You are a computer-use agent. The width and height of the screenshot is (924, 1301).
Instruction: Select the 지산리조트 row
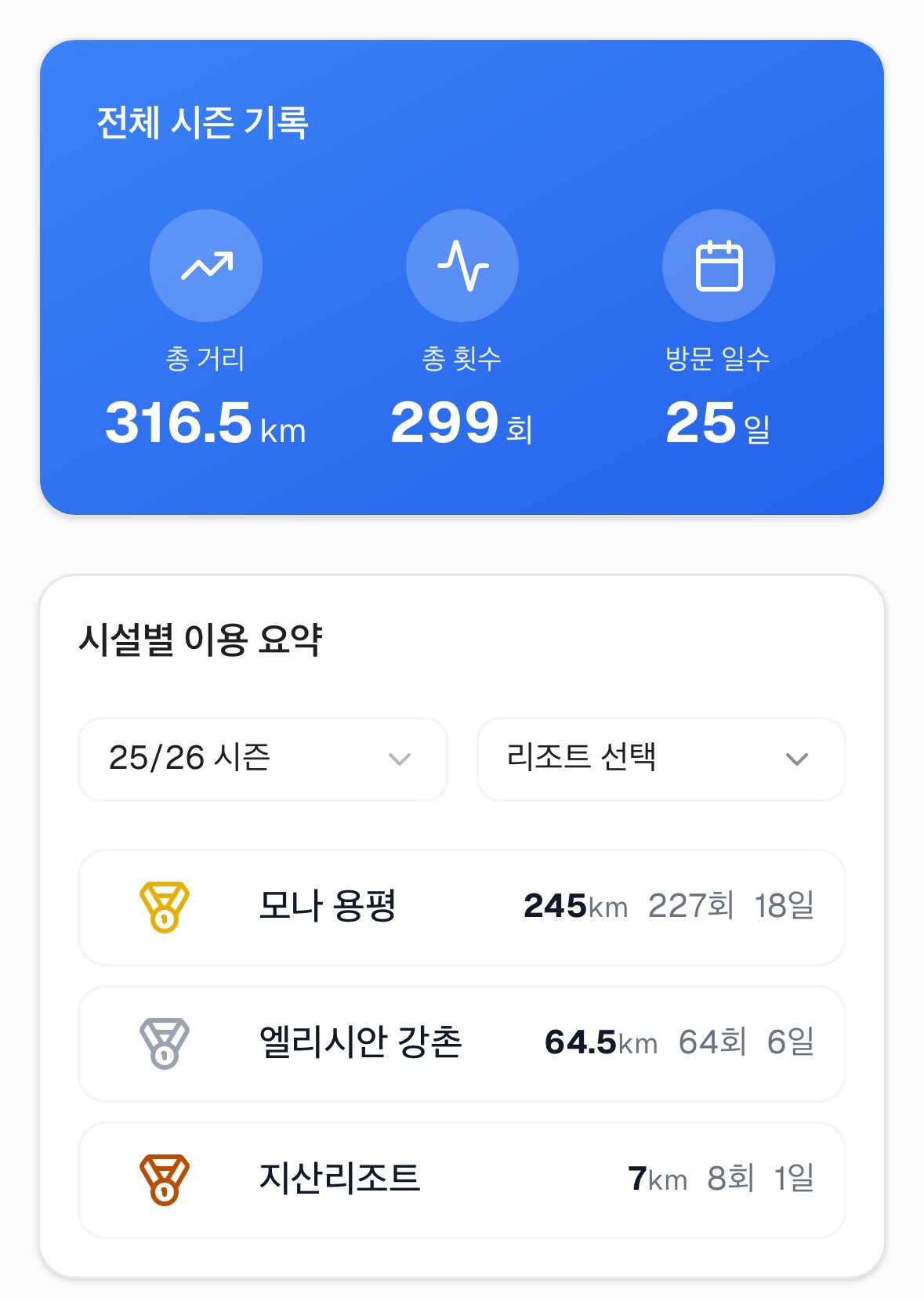[x=462, y=1180]
